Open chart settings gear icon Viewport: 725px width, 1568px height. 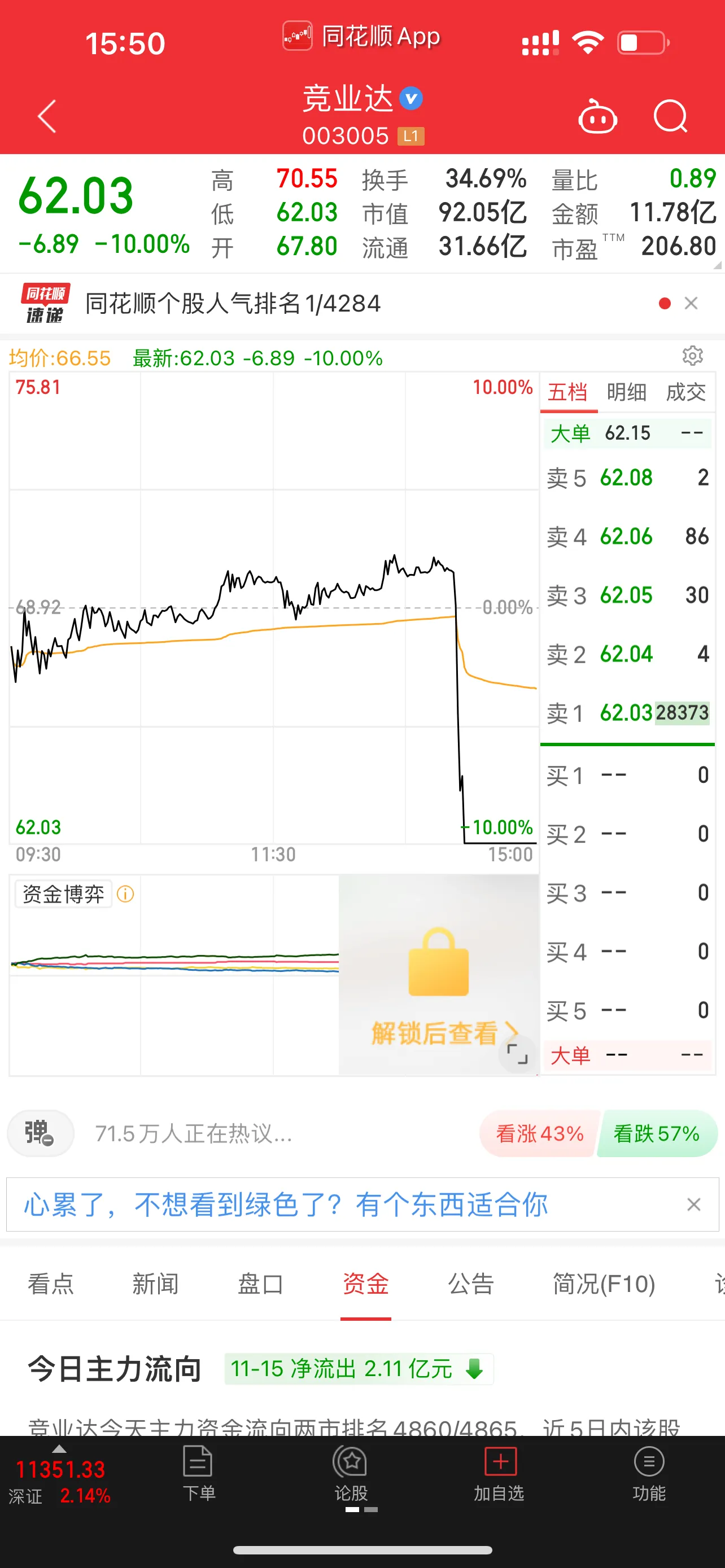(x=692, y=356)
